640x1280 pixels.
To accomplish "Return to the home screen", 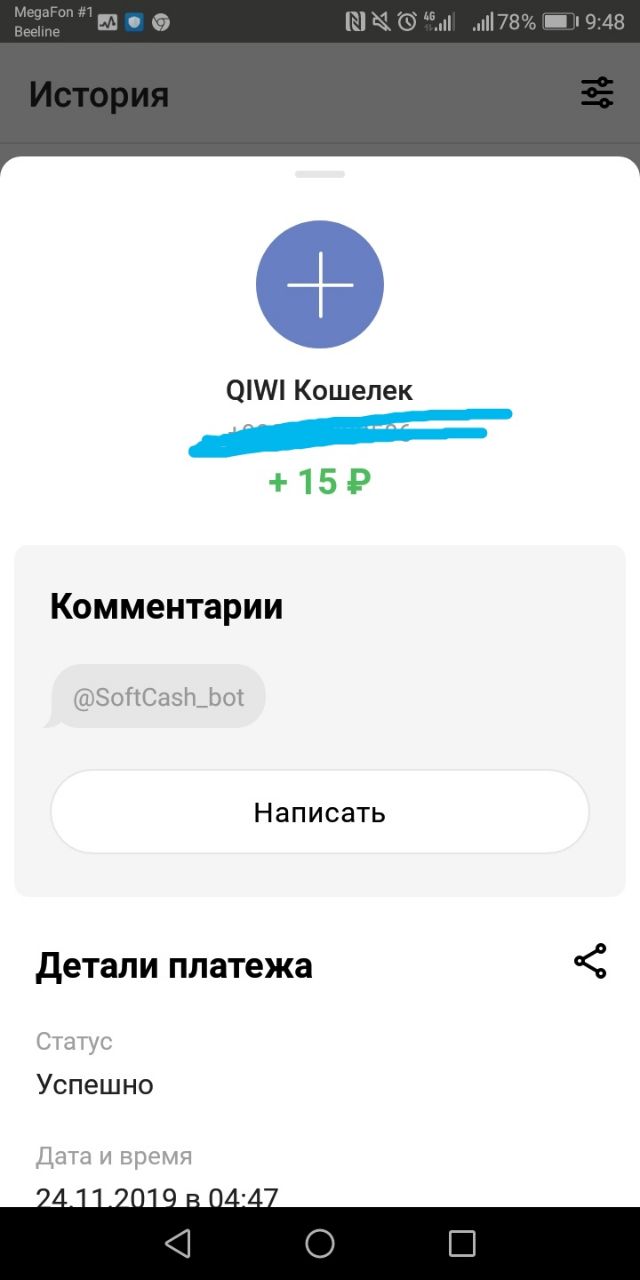I will tap(320, 1243).
